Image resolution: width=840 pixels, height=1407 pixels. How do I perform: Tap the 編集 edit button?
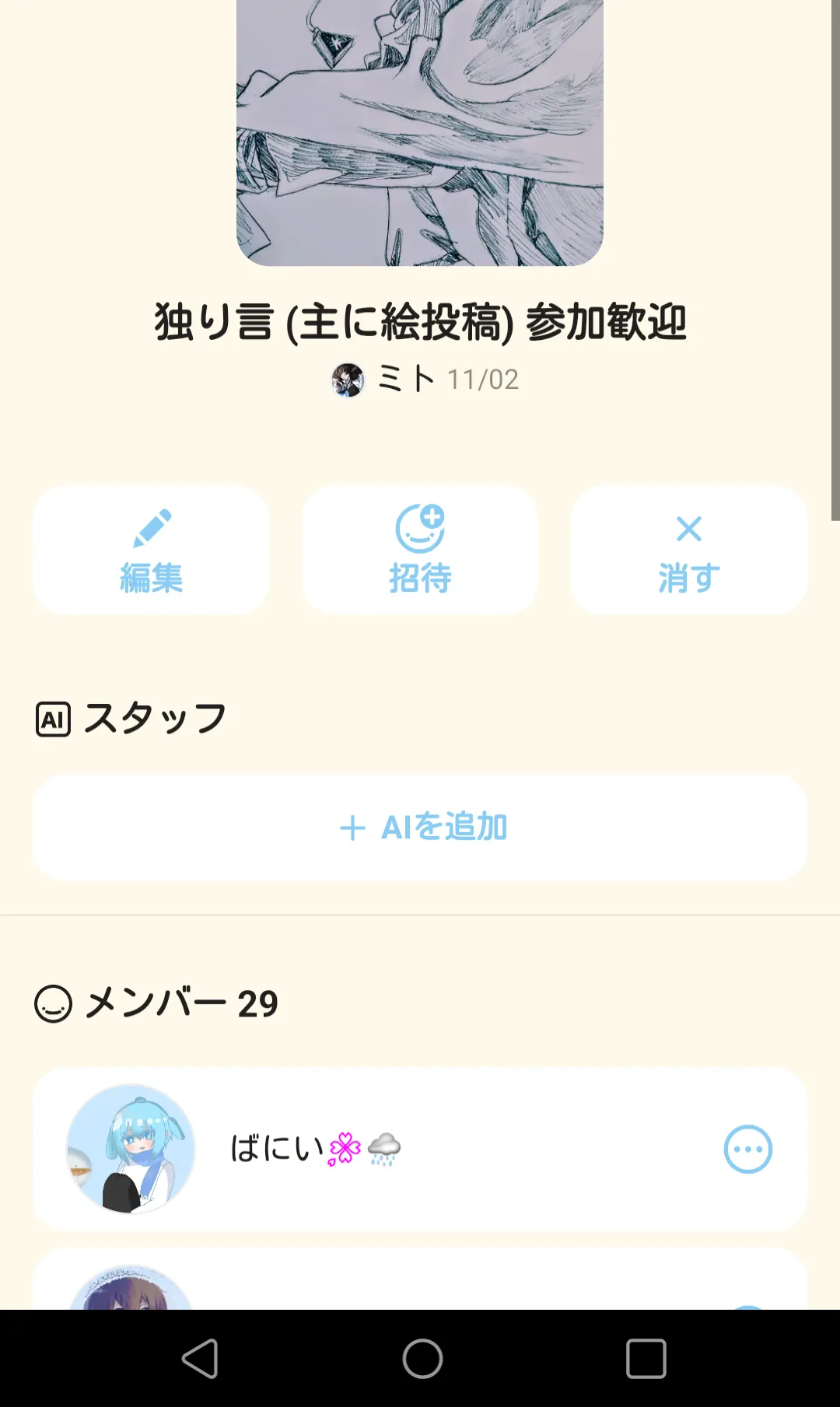(151, 550)
